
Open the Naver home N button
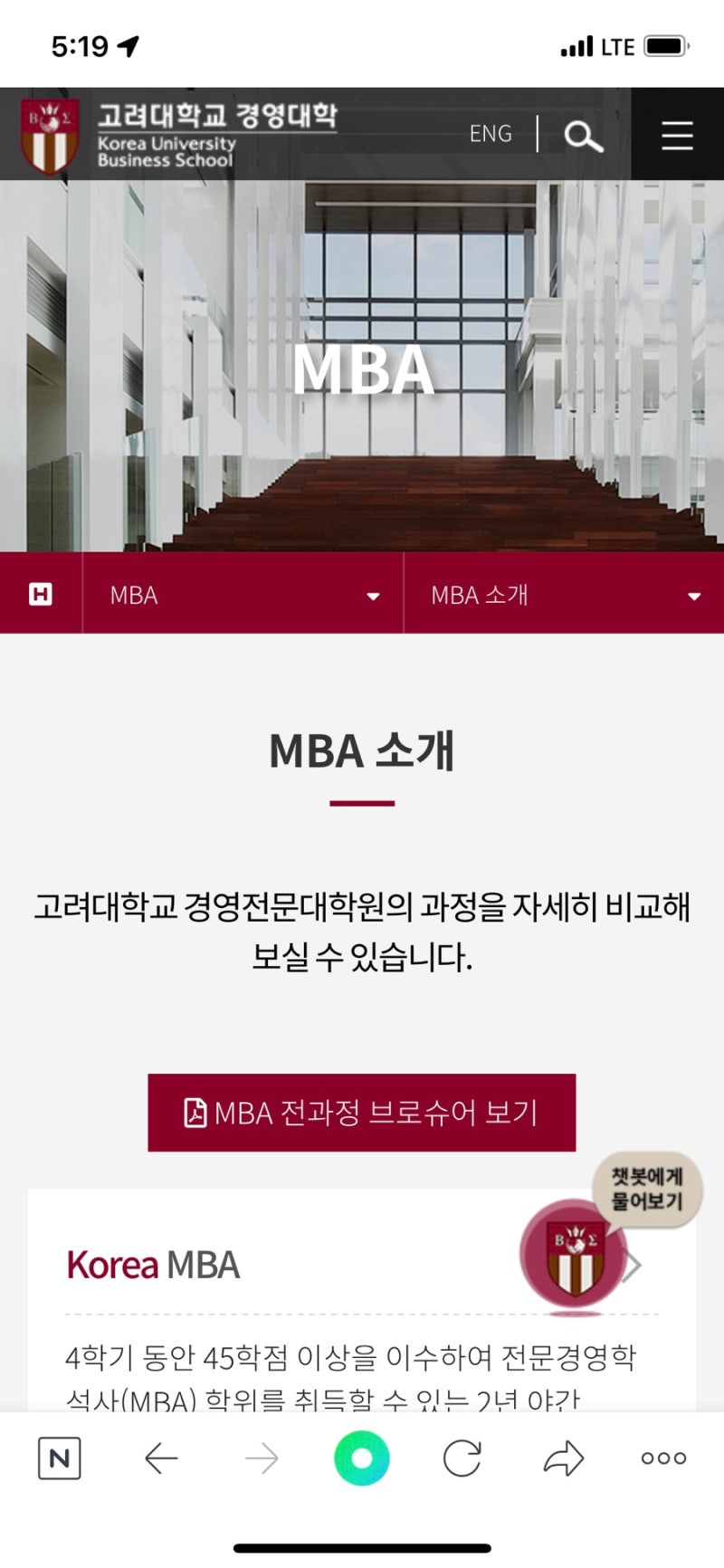(x=60, y=1458)
